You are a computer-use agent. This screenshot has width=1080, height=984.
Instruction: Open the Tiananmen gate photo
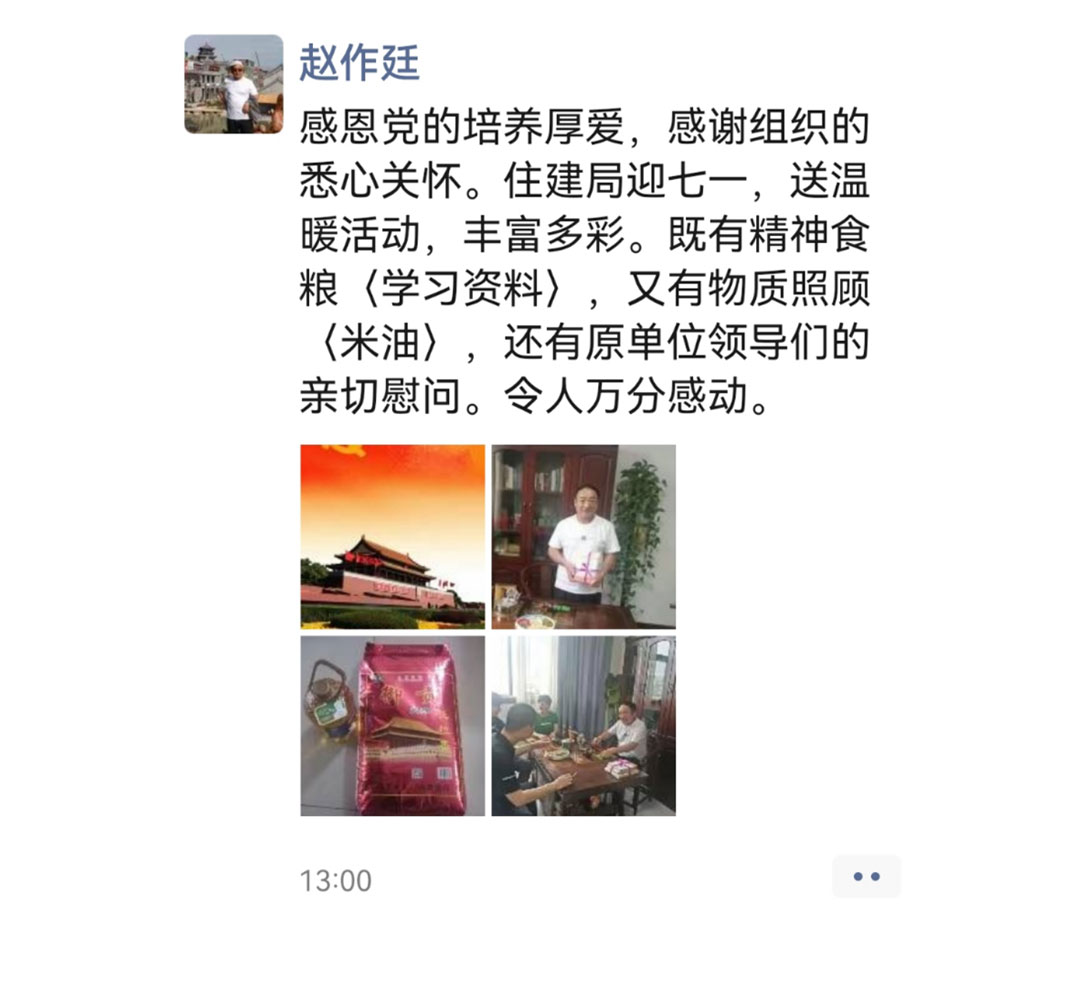392,537
